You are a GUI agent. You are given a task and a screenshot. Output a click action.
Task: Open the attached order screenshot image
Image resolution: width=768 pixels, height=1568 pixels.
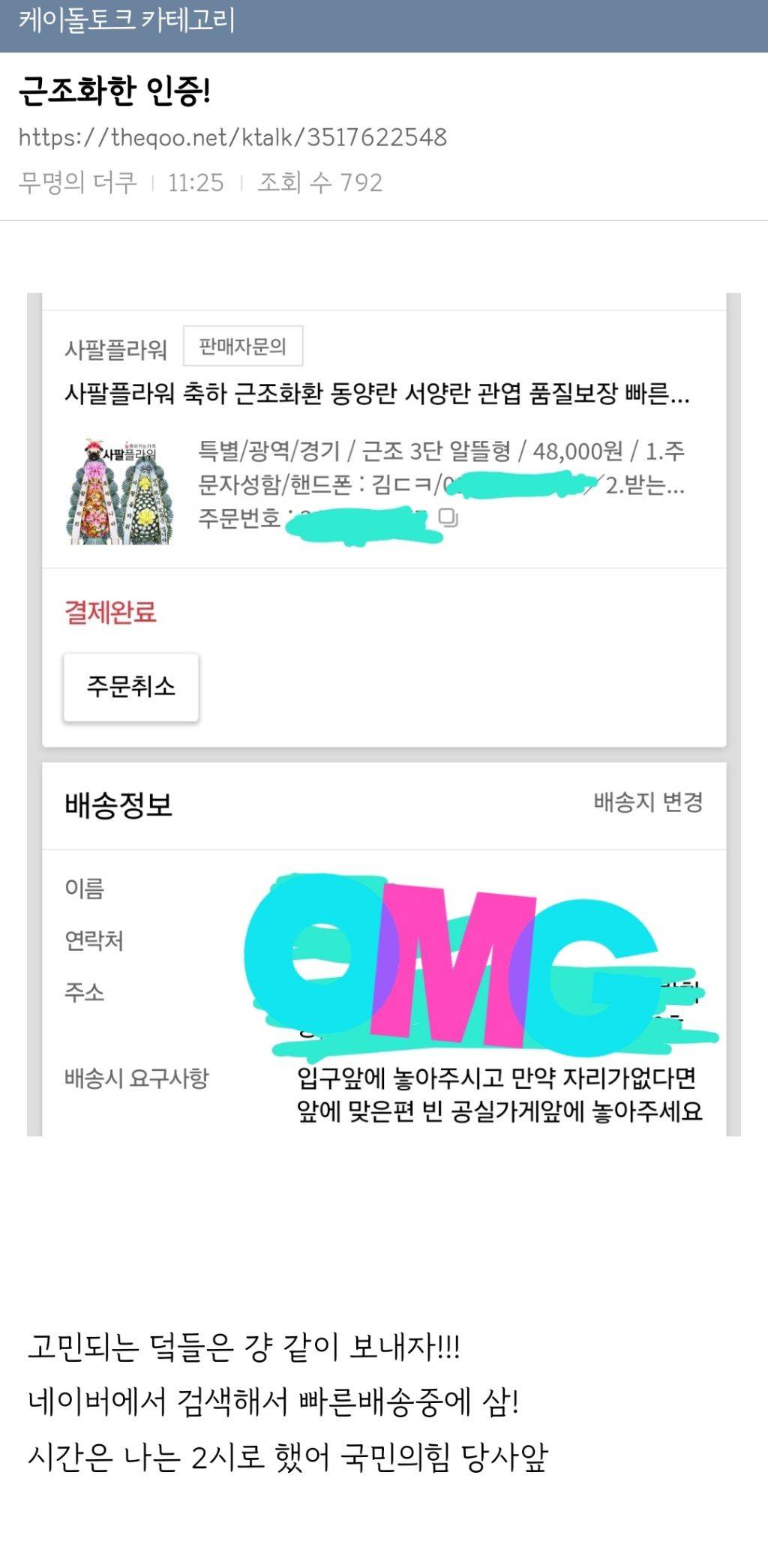tap(384, 714)
